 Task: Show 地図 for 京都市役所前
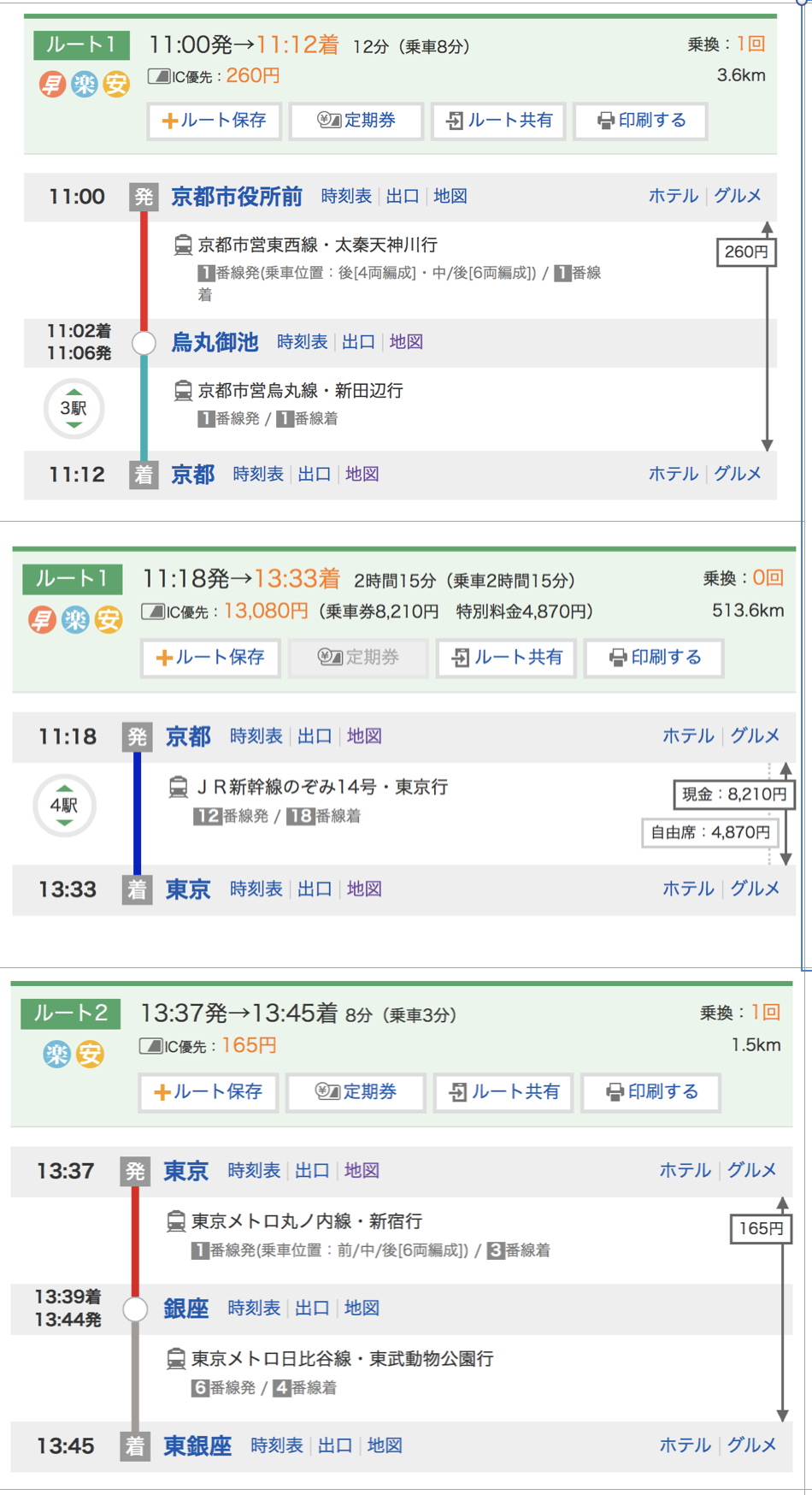pyautogui.click(x=450, y=197)
